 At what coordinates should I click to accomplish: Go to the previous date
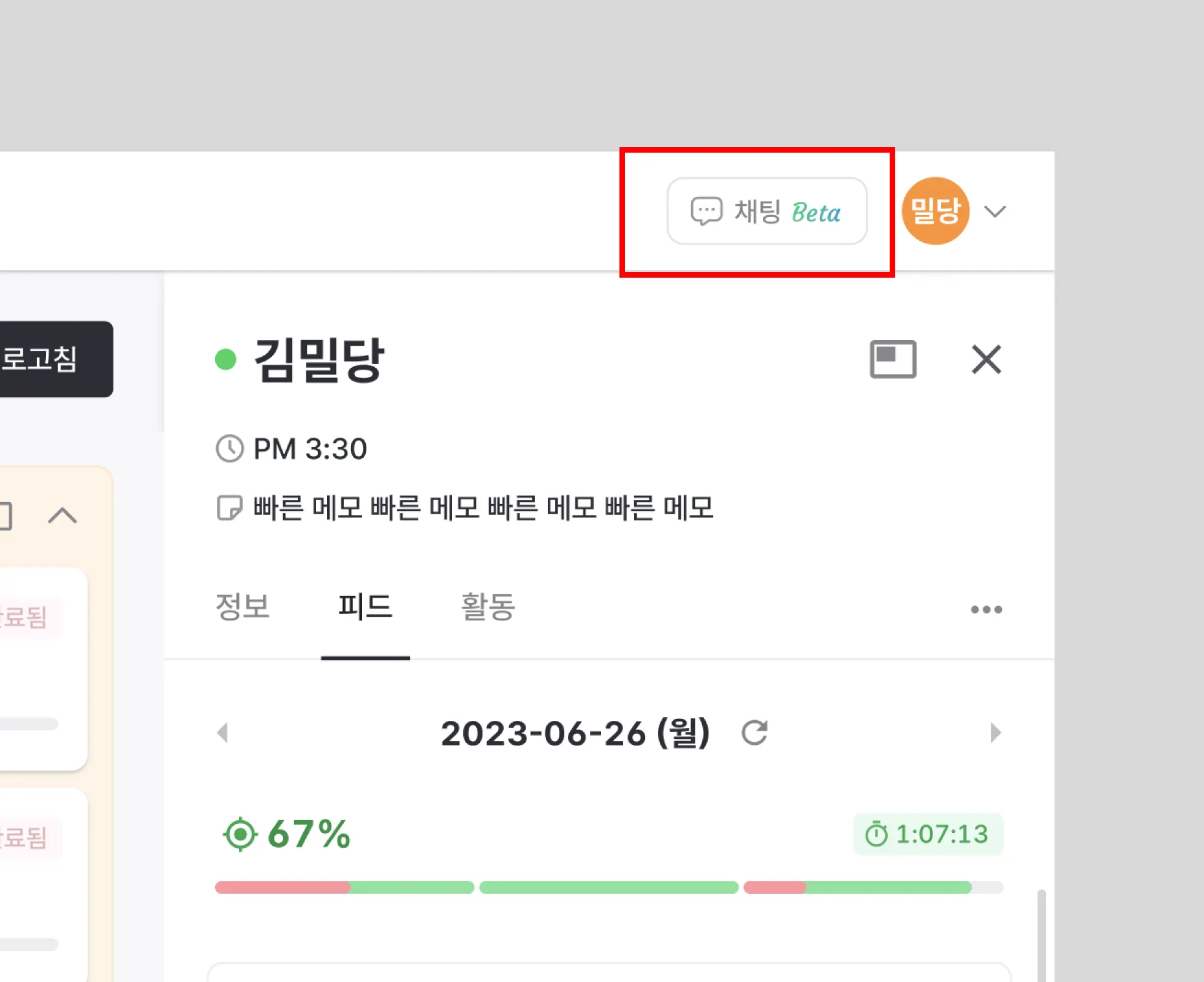[223, 733]
